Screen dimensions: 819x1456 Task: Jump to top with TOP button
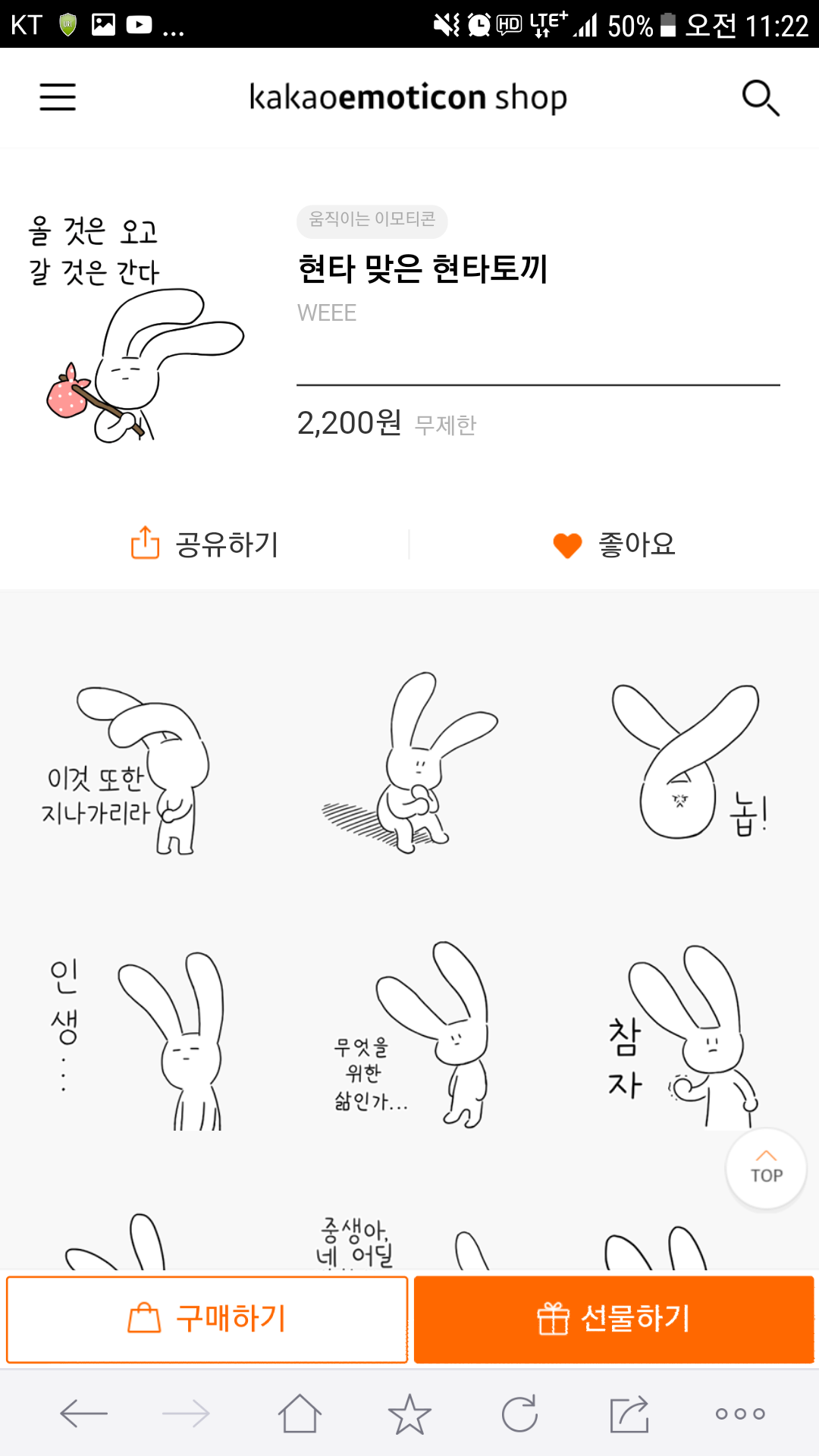coord(766,1168)
